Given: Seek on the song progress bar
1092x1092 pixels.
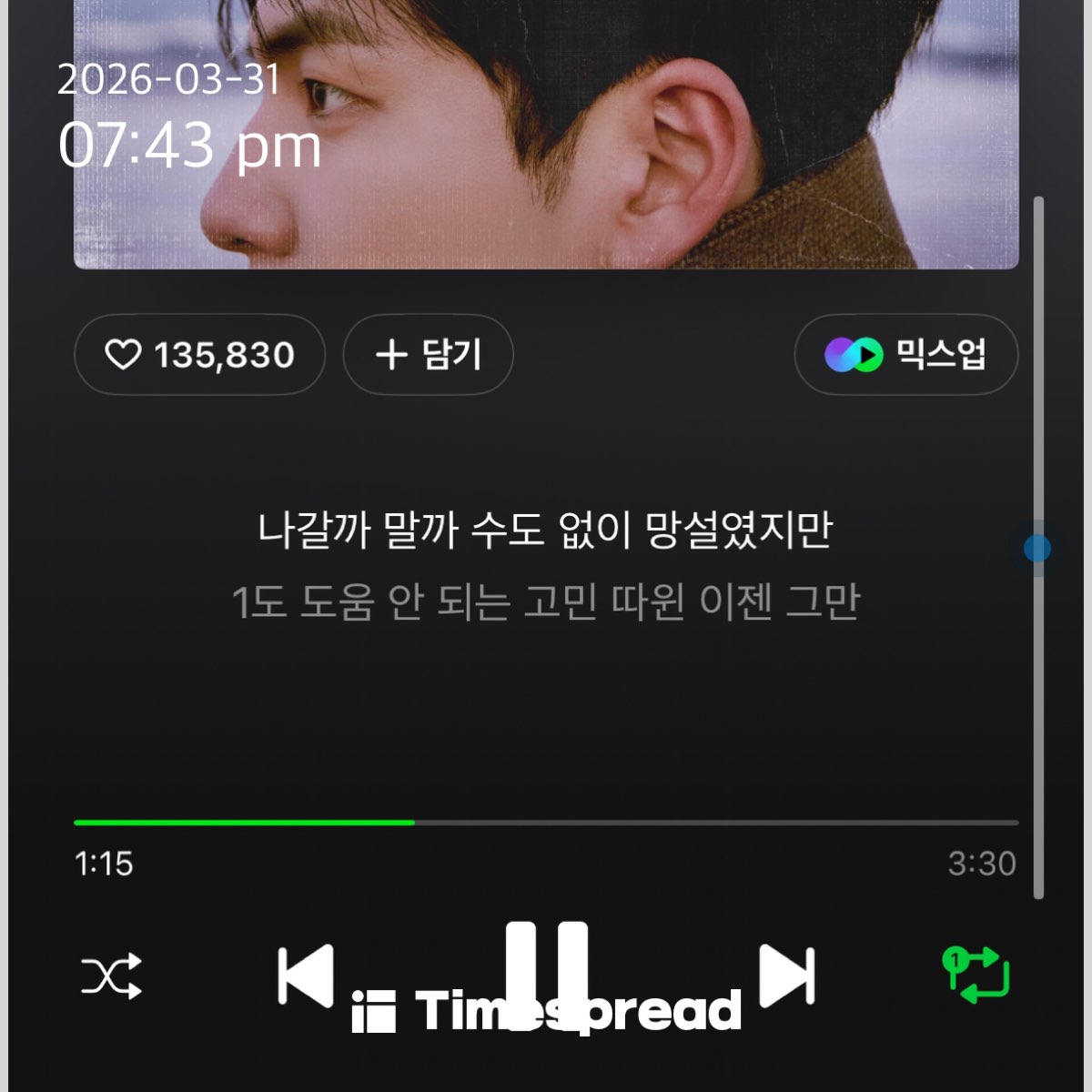Looking at the screenshot, I should 546,823.
